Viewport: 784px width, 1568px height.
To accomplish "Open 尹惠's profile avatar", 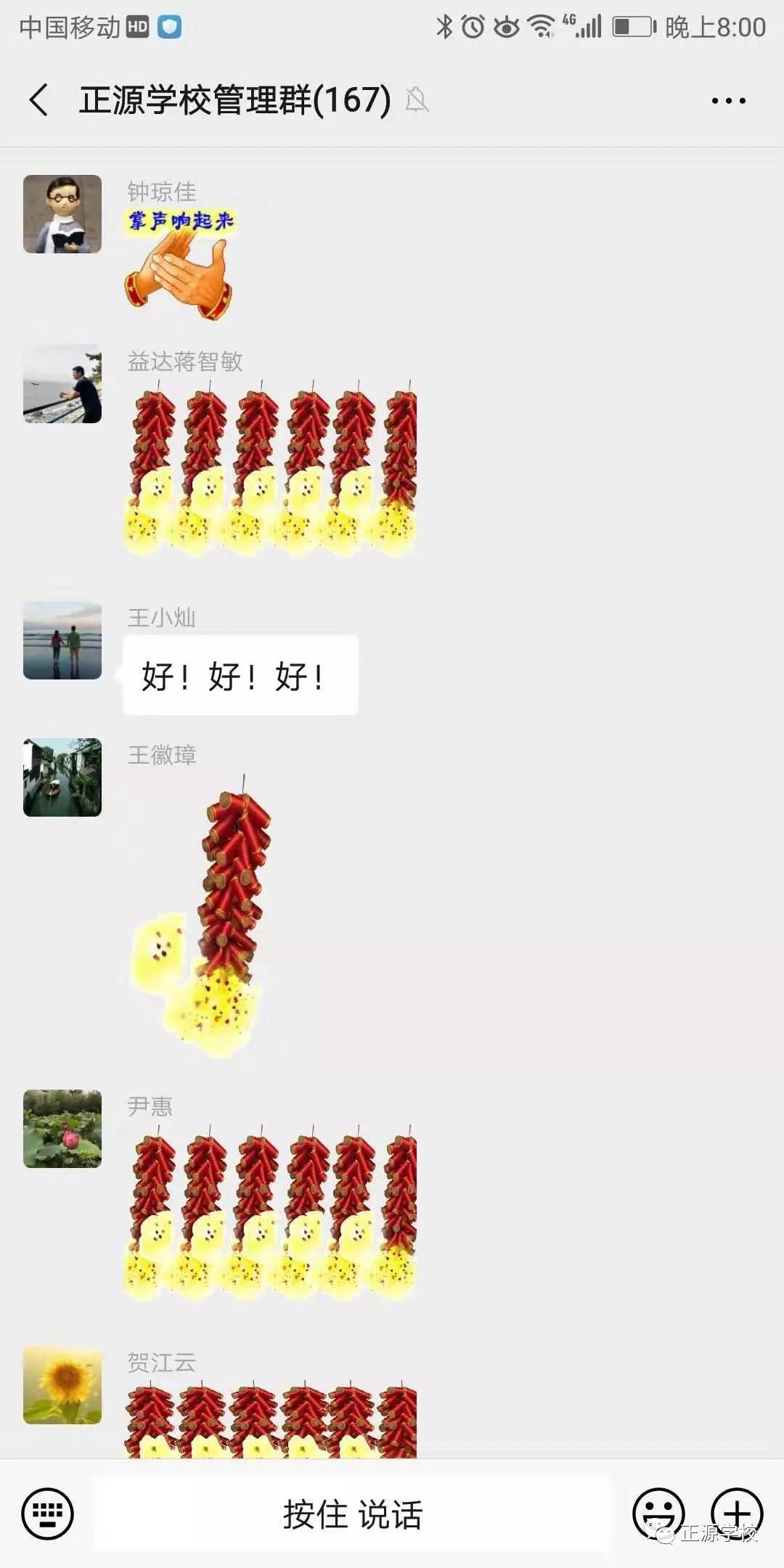I will pos(62,1129).
